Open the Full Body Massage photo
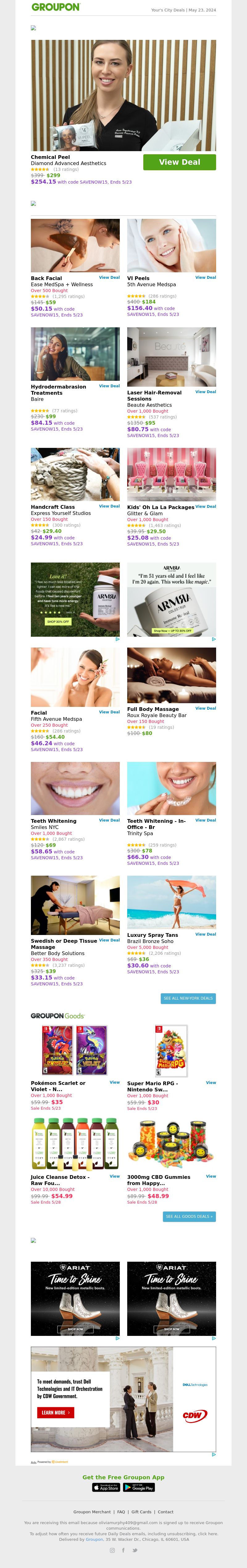 pos(171,675)
